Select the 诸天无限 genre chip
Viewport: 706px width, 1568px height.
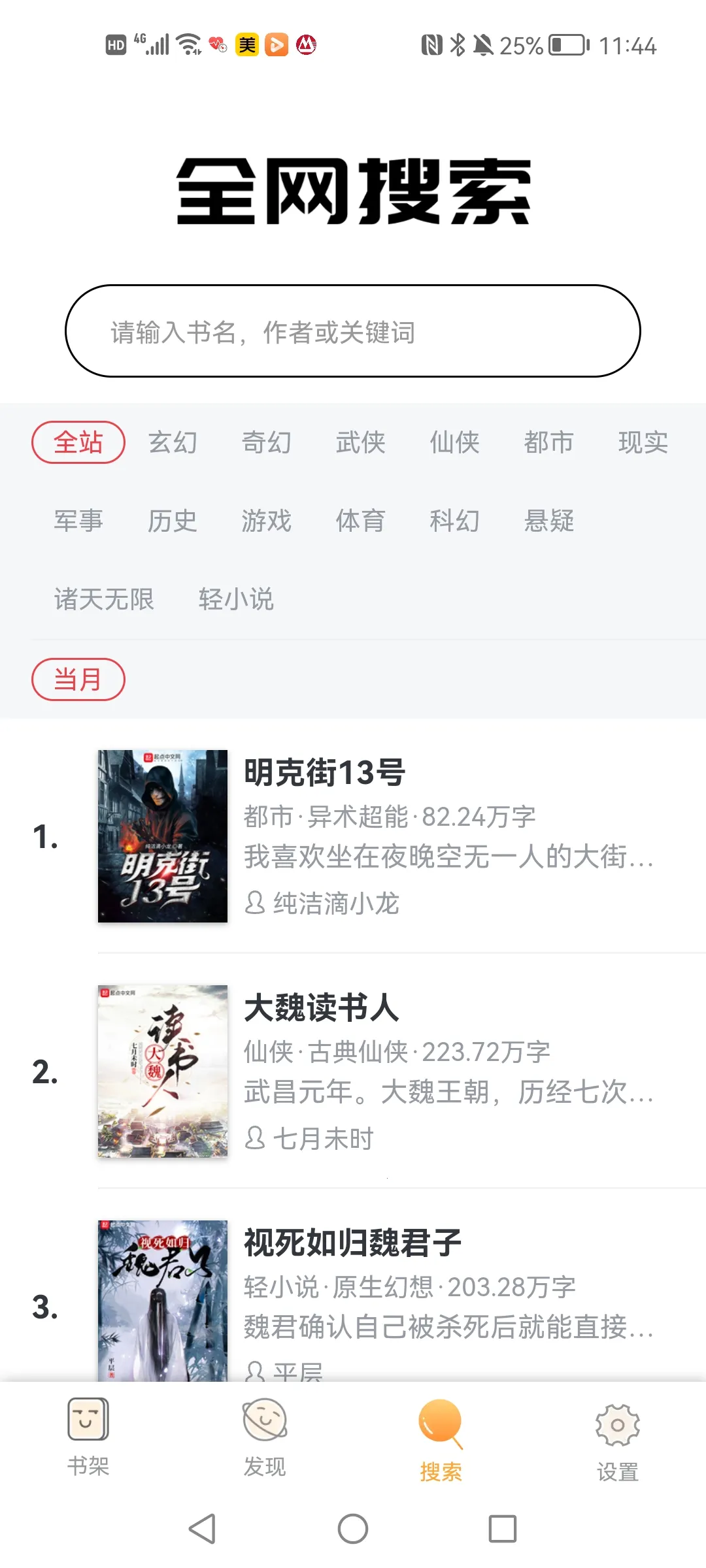click(104, 599)
